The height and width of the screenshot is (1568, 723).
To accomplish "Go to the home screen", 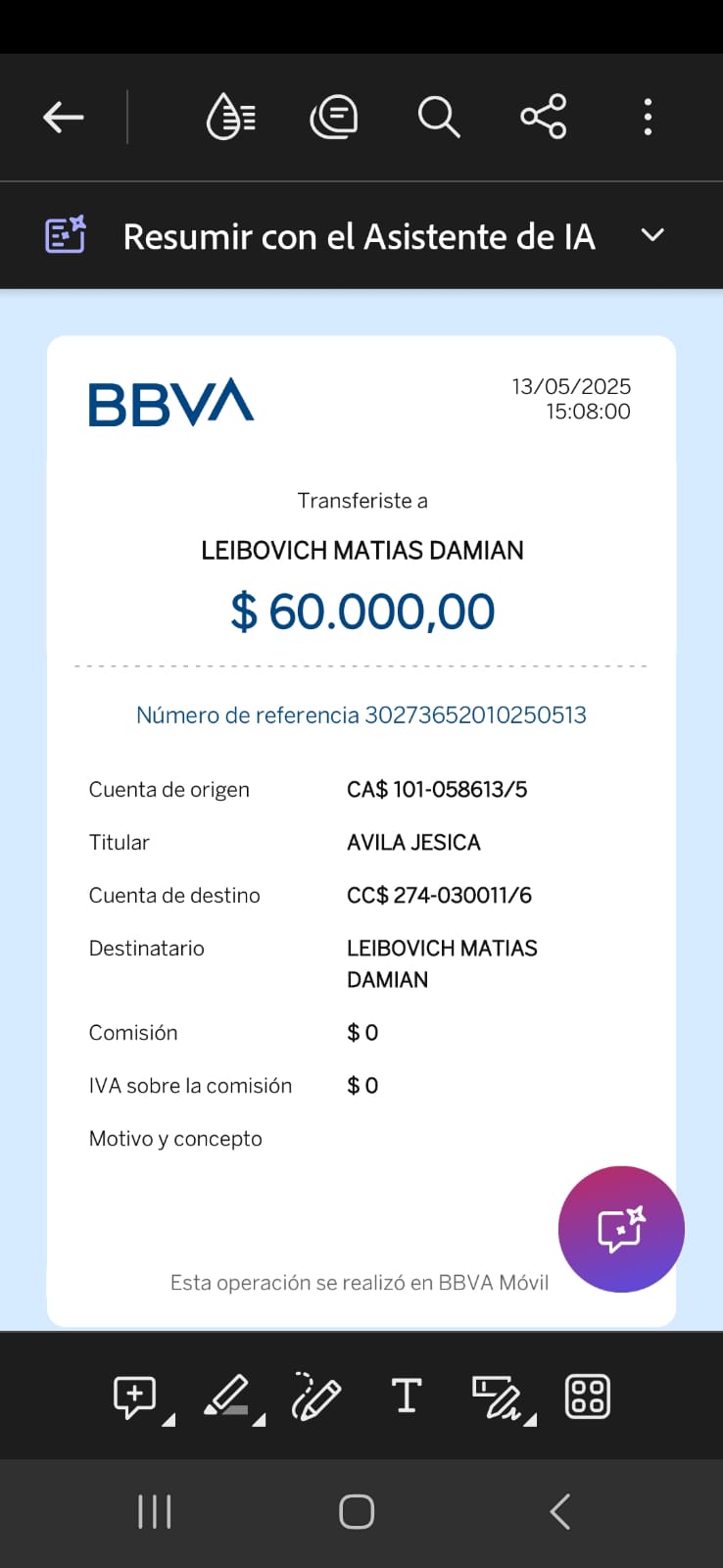I will click(x=357, y=1511).
